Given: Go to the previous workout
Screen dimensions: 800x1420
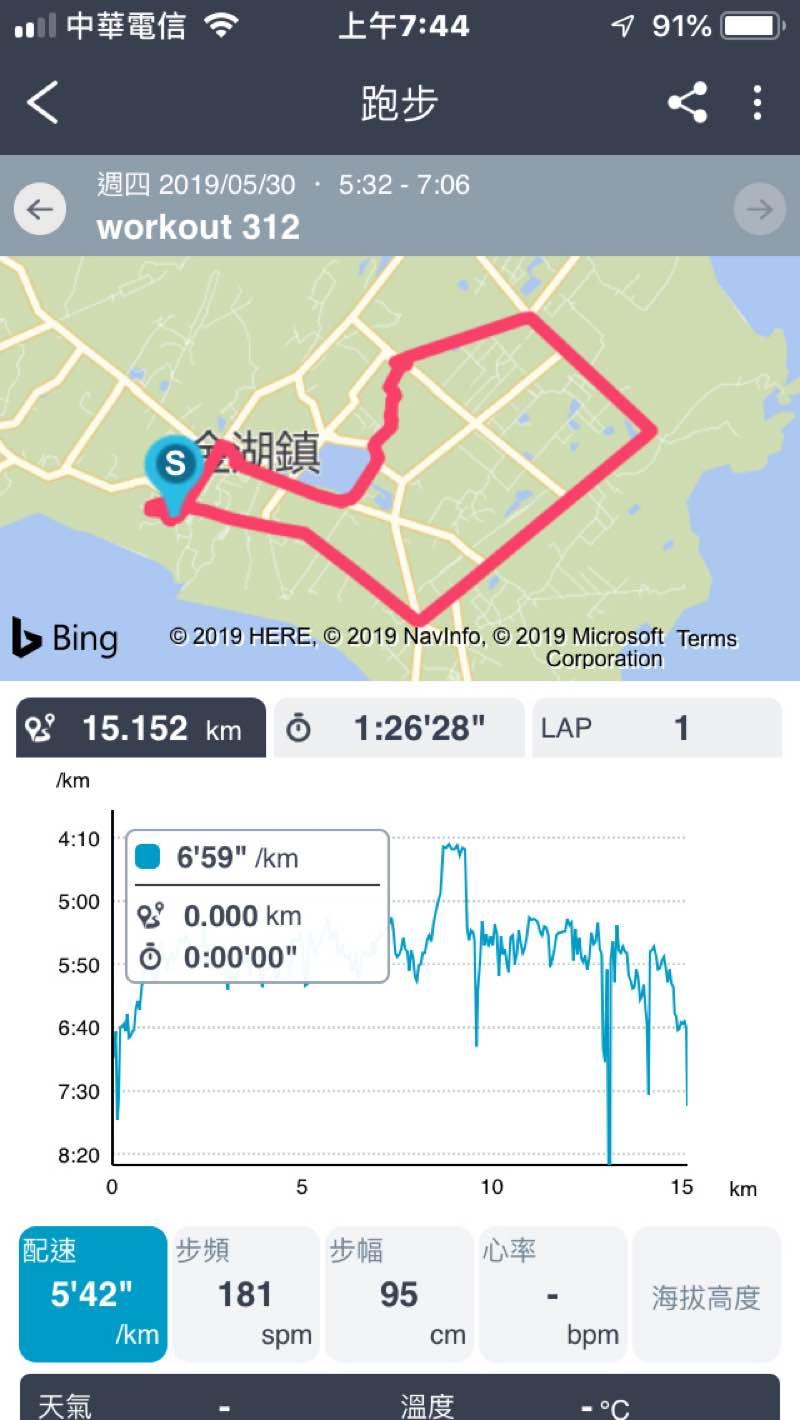Looking at the screenshot, I should tap(40, 209).
